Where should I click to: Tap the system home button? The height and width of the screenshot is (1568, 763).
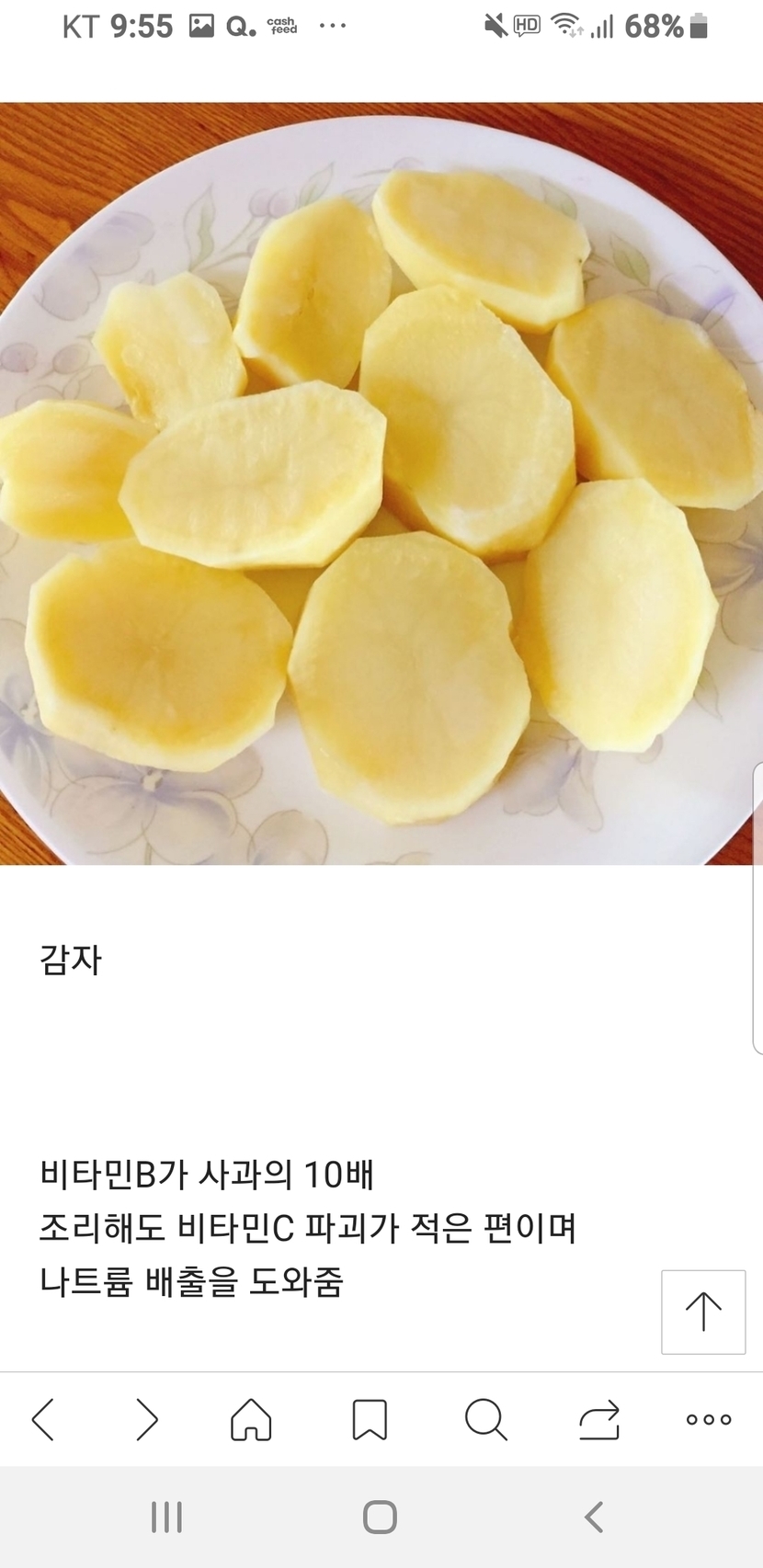[x=380, y=1517]
